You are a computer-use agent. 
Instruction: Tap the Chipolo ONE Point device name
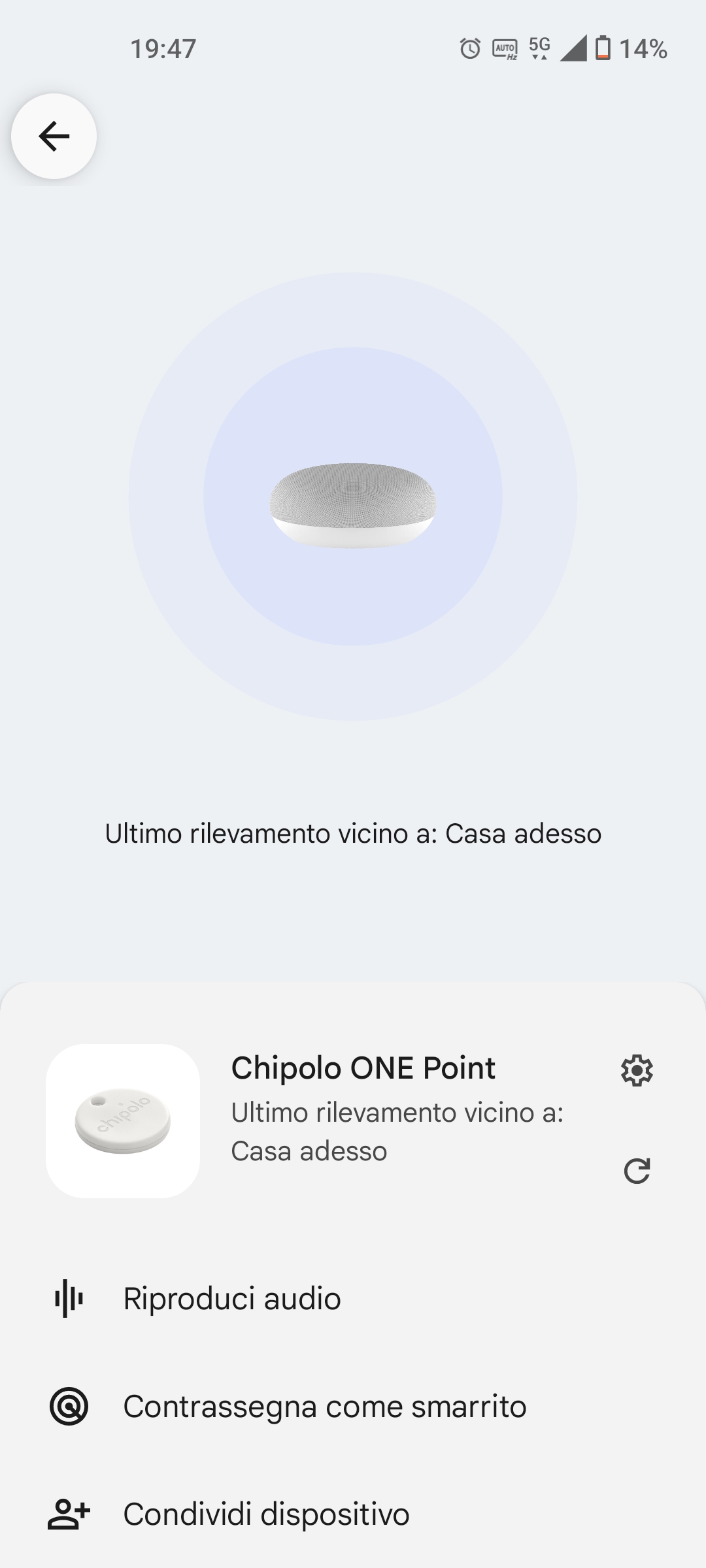pos(363,1068)
